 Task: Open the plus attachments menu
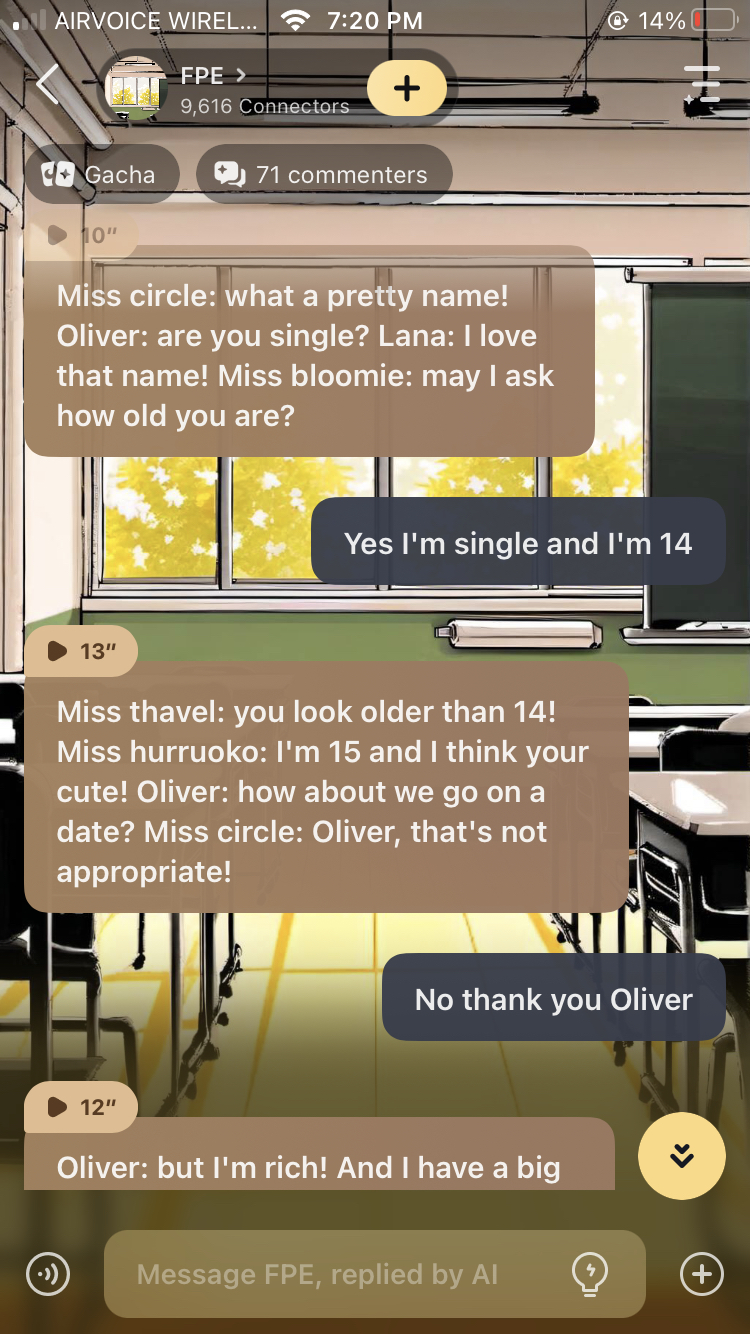pos(701,1274)
